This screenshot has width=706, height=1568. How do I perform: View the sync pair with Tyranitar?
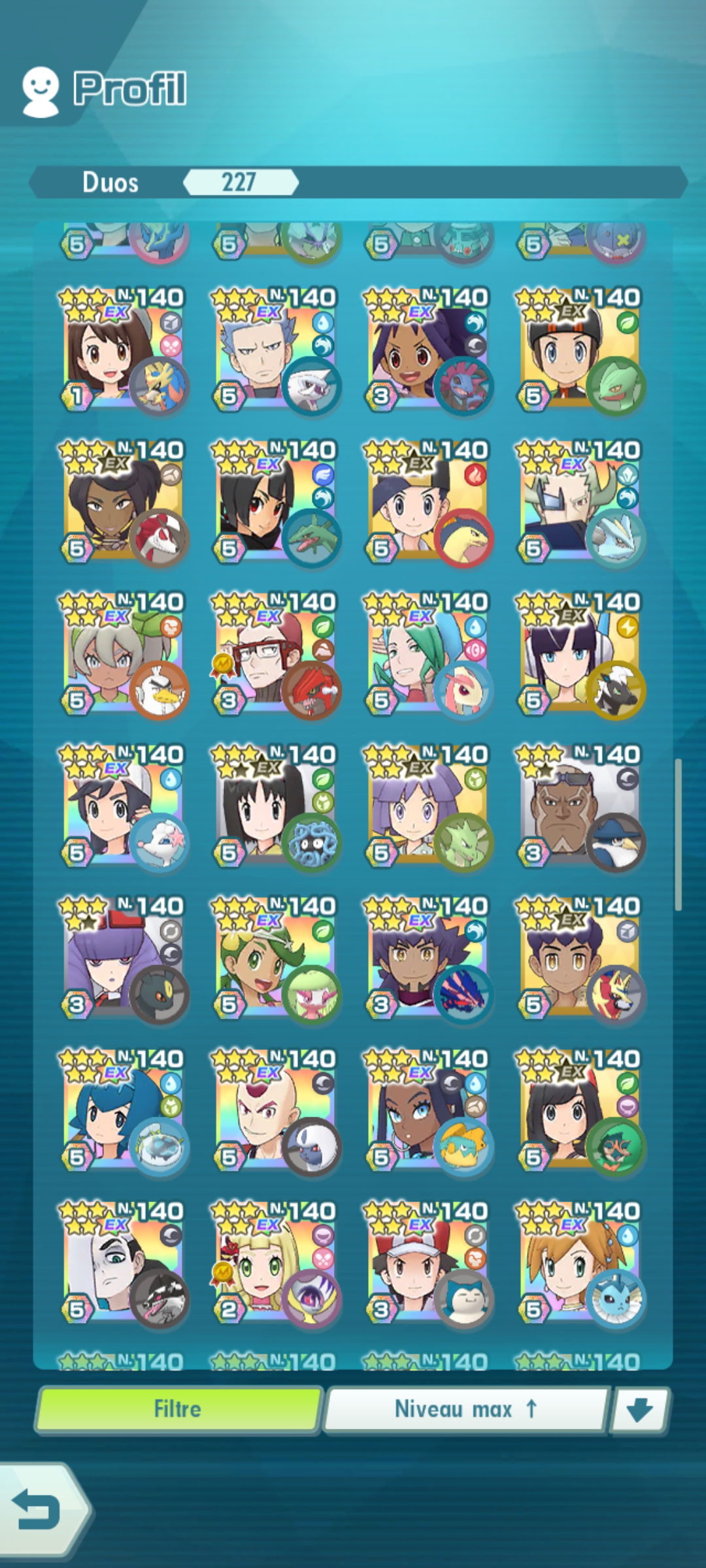[428, 808]
